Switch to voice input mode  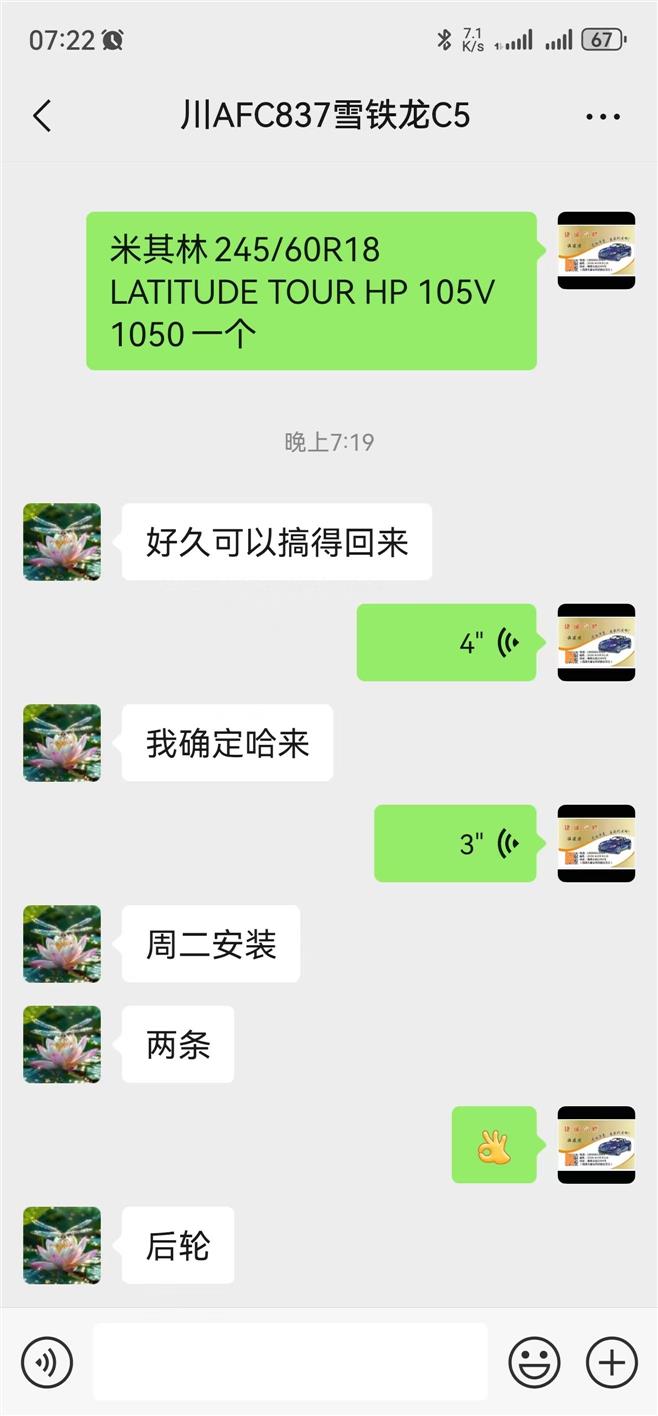(47, 1362)
